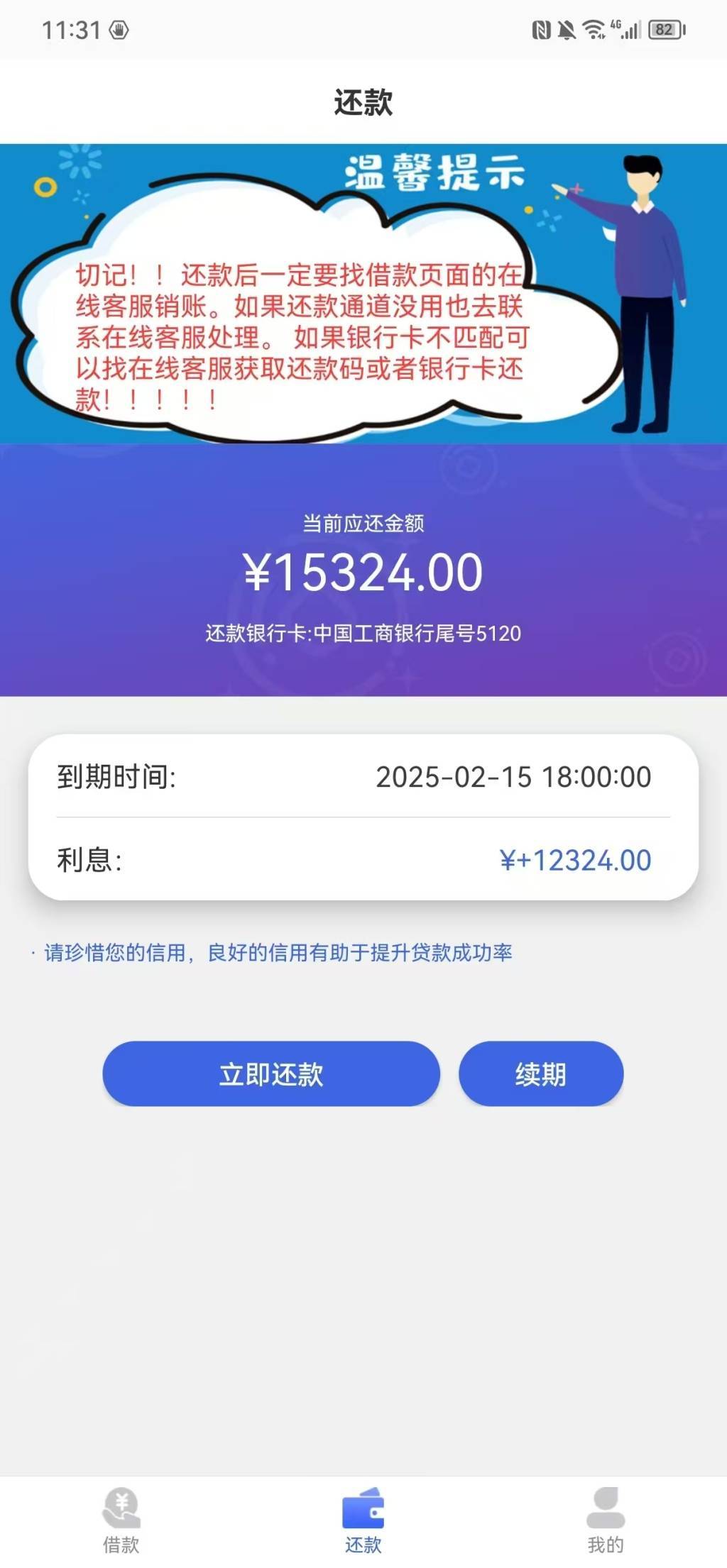Click the clock showing 11:31

(71, 30)
